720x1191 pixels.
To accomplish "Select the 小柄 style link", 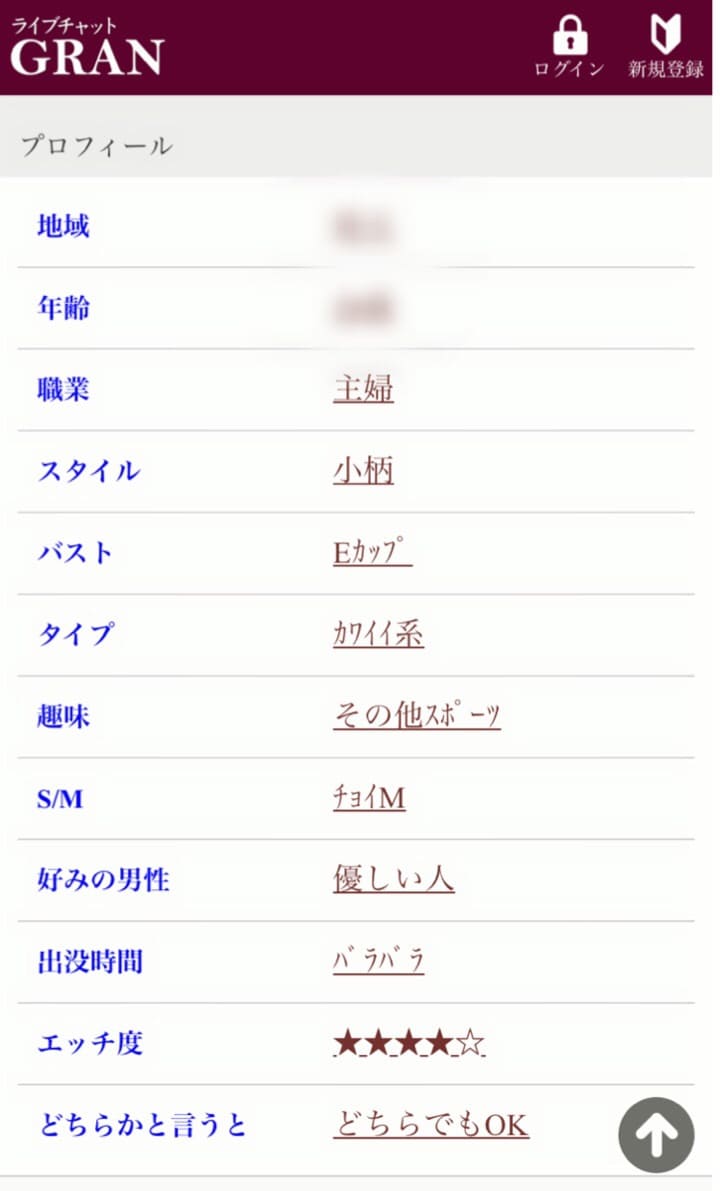I will tap(363, 471).
